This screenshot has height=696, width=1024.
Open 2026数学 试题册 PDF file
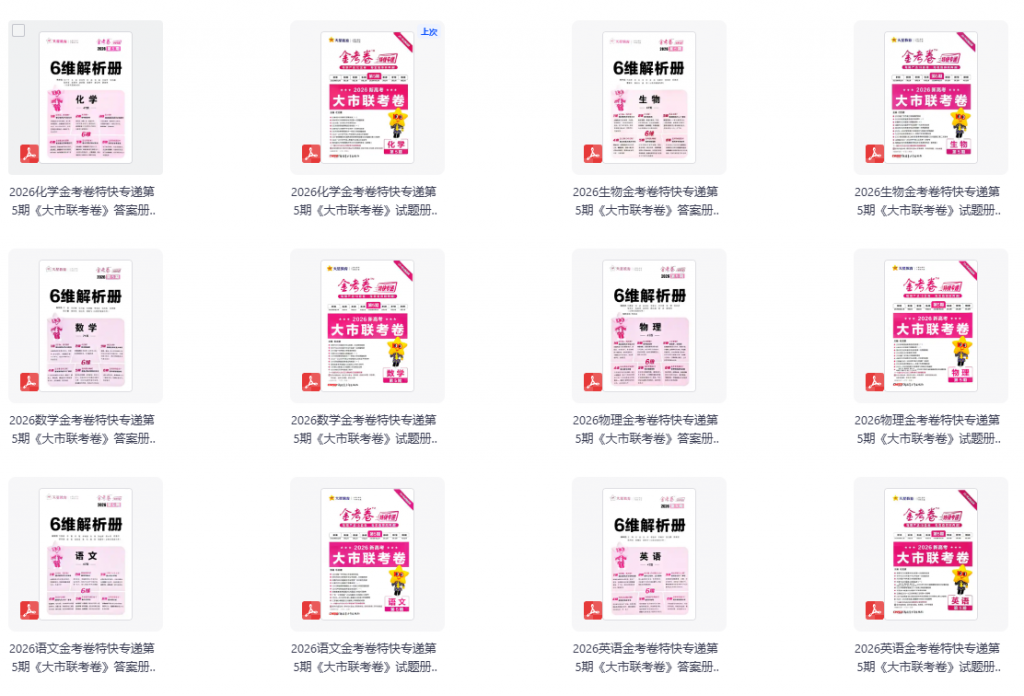(367, 326)
